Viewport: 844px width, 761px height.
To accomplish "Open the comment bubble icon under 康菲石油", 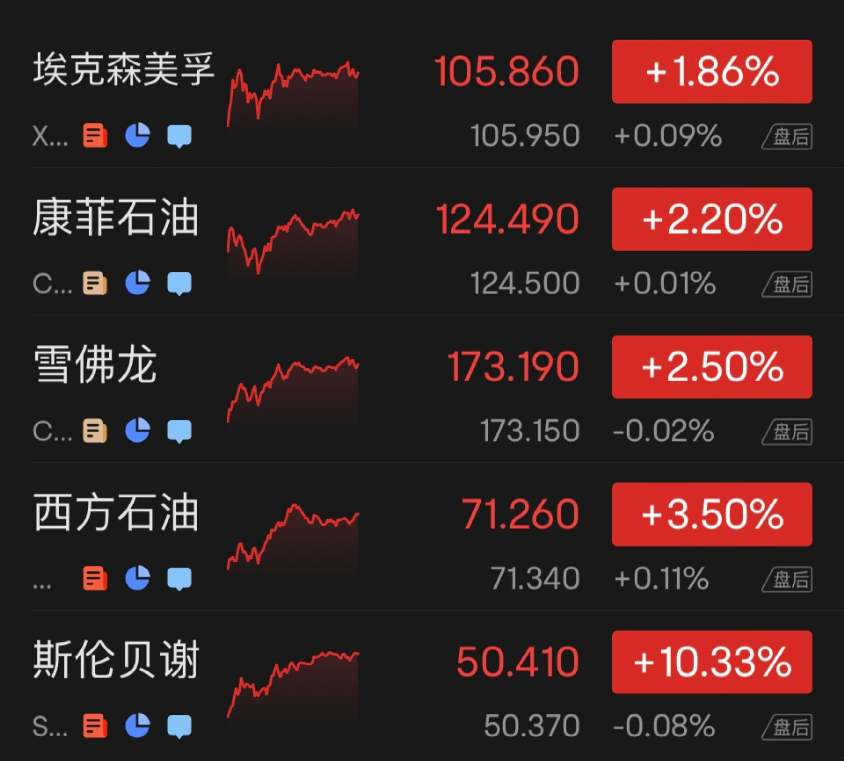I will pos(179,284).
